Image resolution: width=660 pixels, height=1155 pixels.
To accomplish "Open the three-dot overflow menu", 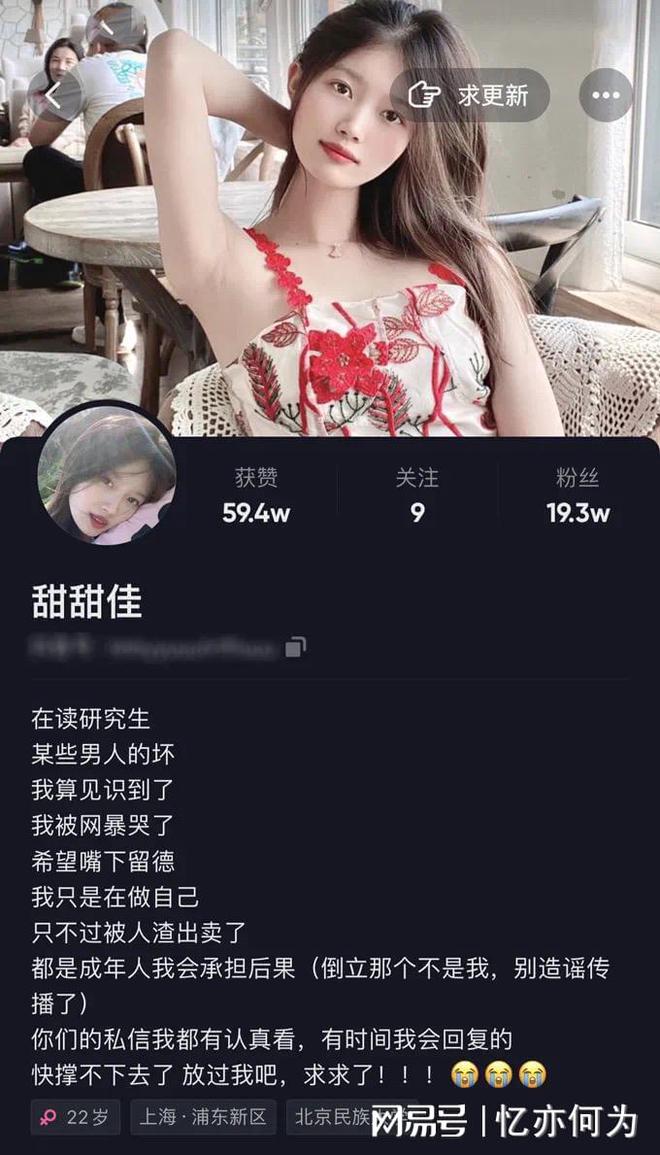I will tap(606, 96).
